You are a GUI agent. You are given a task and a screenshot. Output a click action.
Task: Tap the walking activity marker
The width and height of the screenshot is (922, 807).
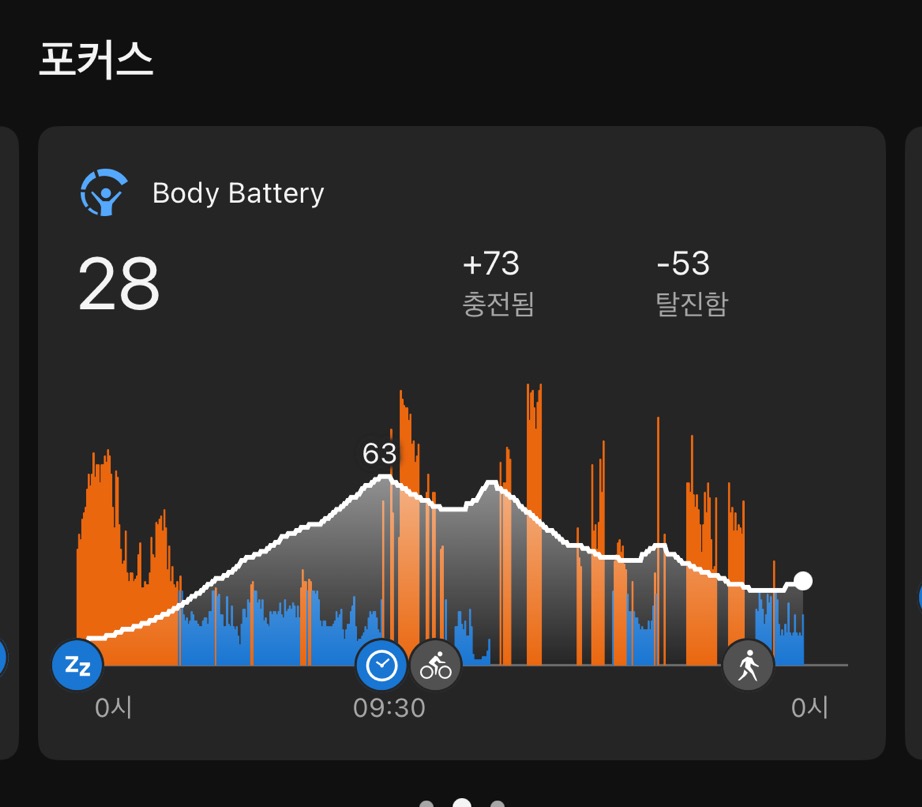pos(748,665)
